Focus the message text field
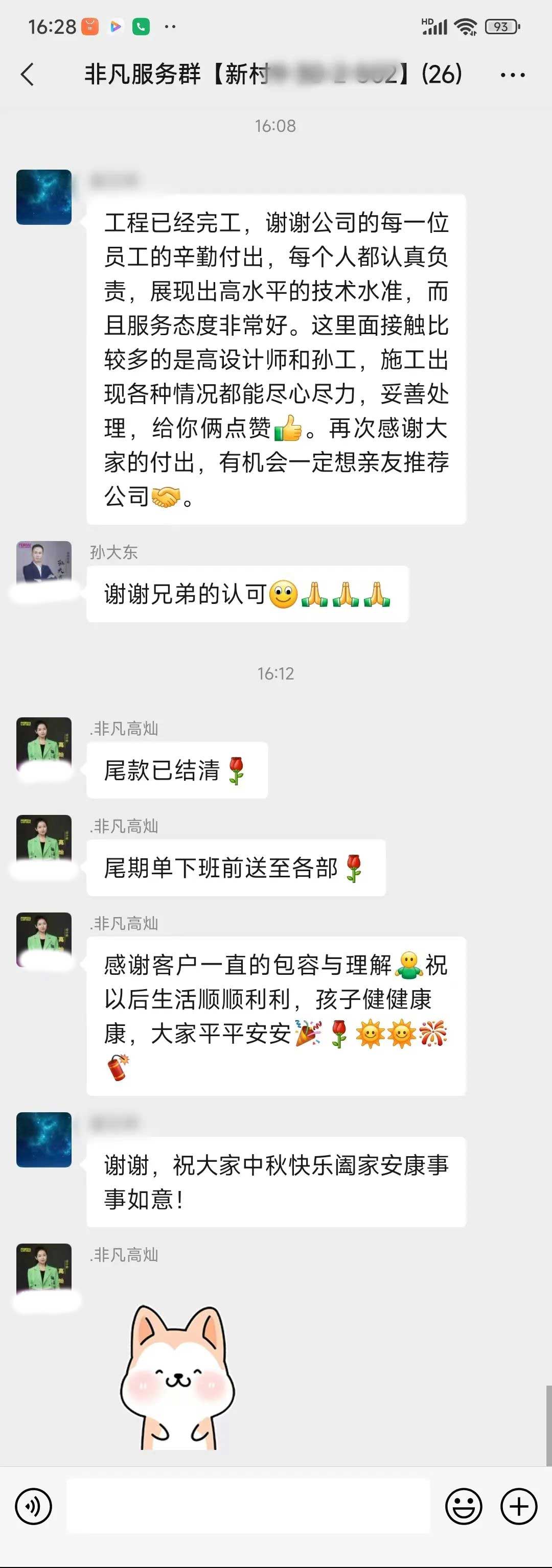The image size is (552, 1568). pyautogui.click(x=248, y=1507)
